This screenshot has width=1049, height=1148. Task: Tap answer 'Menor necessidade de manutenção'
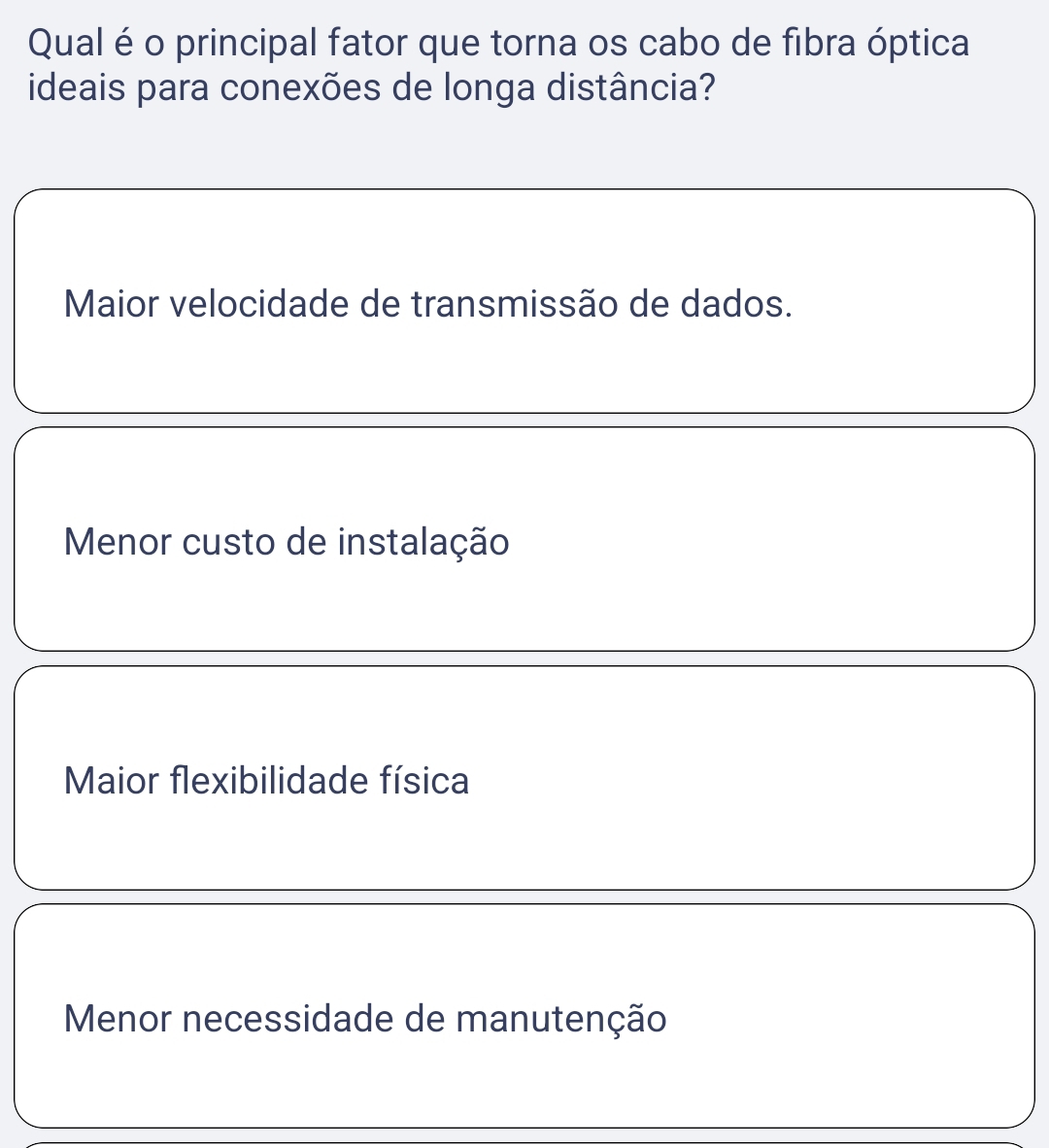[524, 1017]
